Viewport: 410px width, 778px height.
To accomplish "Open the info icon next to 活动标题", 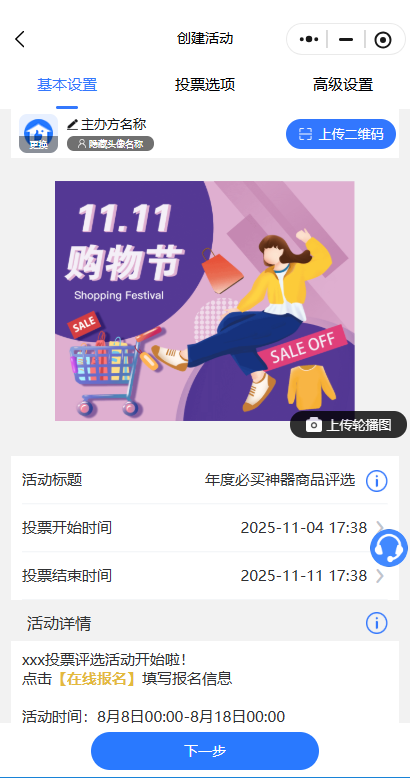I will [x=376, y=481].
